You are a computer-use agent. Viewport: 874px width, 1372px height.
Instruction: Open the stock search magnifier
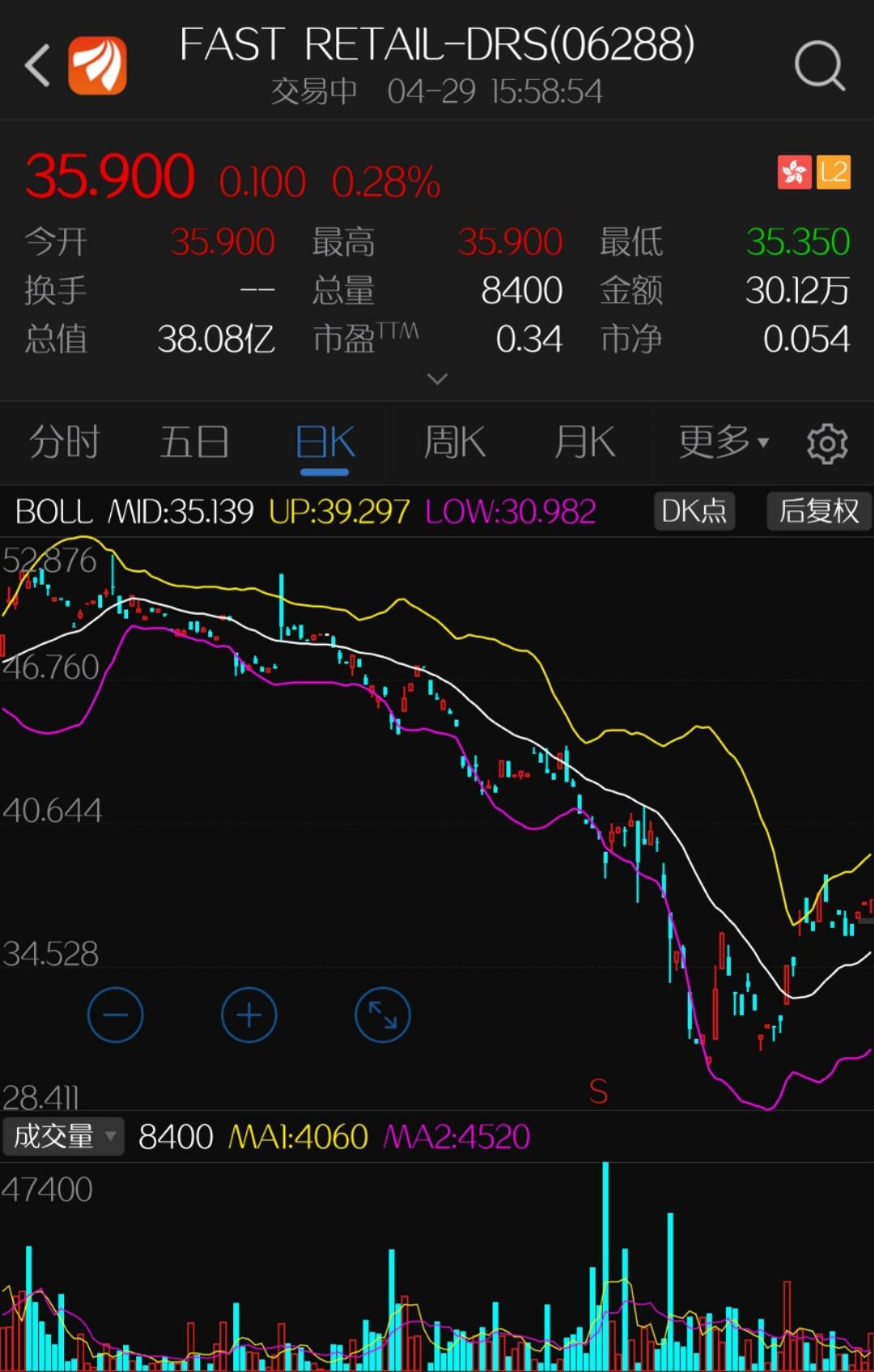click(821, 65)
